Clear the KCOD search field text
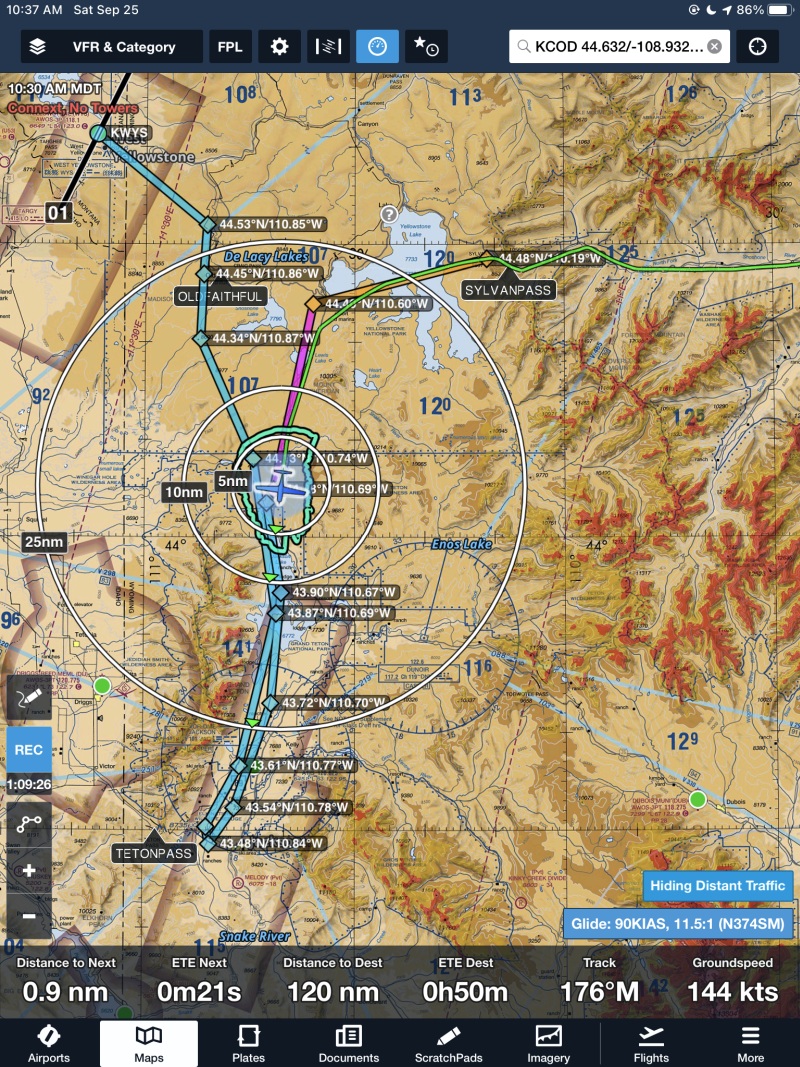The image size is (800, 1067). pyautogui.click(x=714, y=47)
